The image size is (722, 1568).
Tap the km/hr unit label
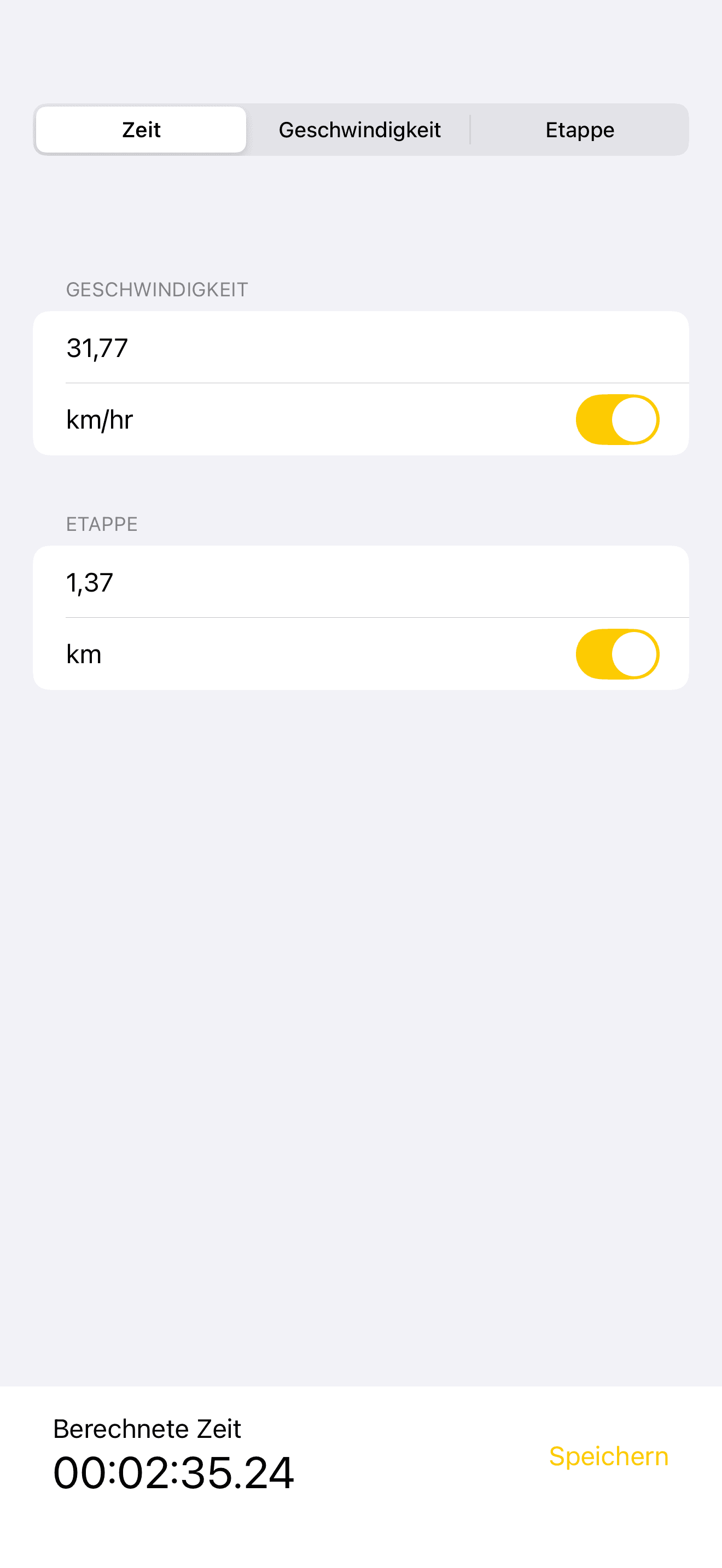point(99,419)
